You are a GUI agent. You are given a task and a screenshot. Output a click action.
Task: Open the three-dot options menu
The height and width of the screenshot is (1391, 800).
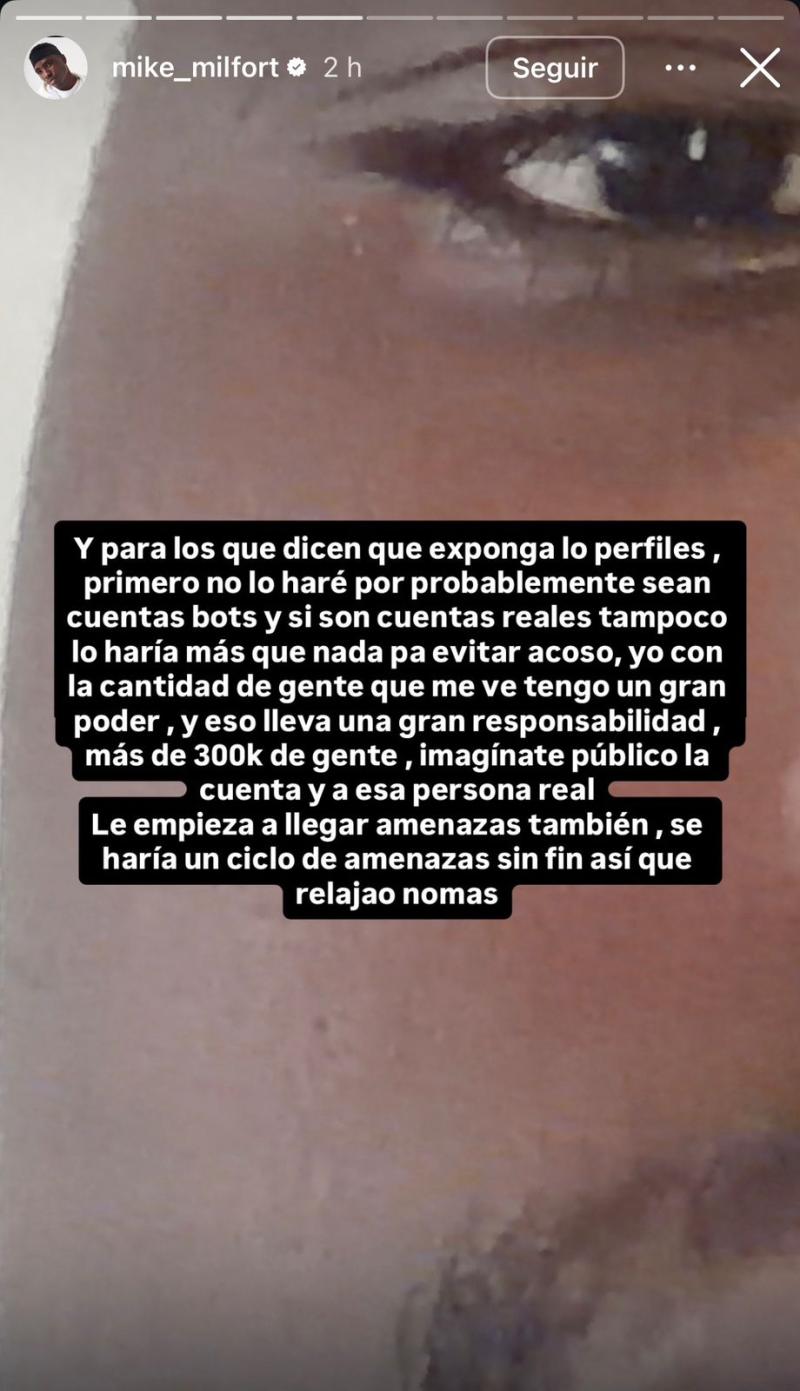(680, 68)
